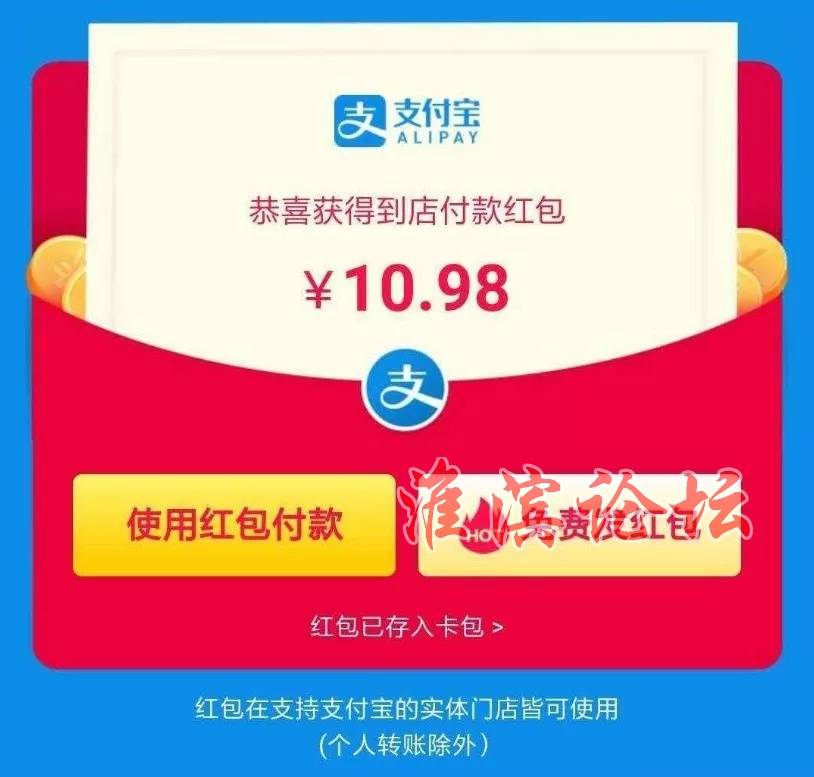Open 红包已存入卡包 card wallet link

407,627
